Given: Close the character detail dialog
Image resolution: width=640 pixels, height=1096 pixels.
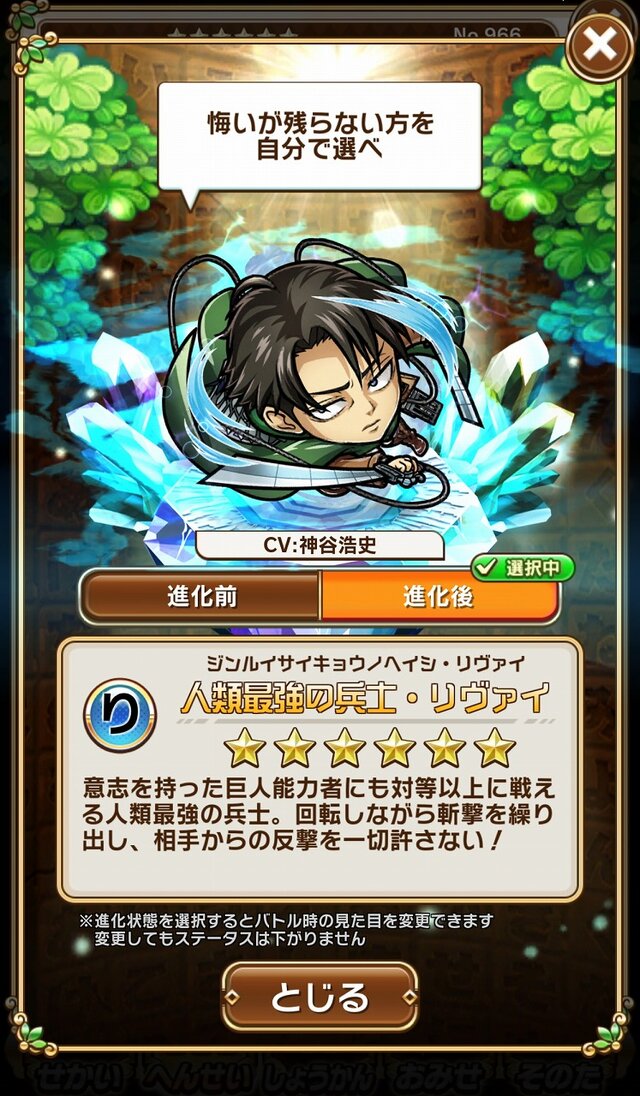Looking at the screenshot, I should (x=599, y=44).
